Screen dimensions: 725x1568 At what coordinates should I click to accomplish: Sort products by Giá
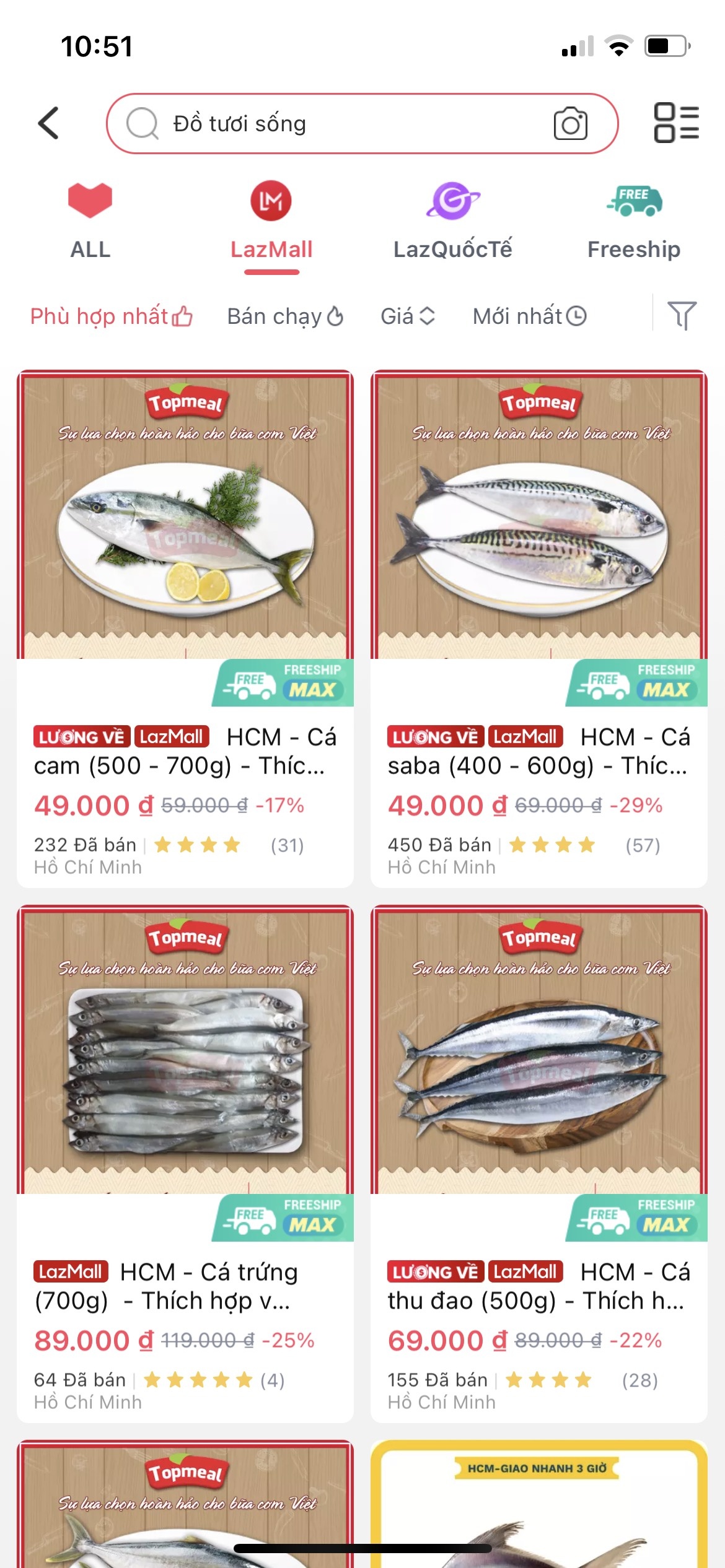pyautogui.click(x=408, y=316)
